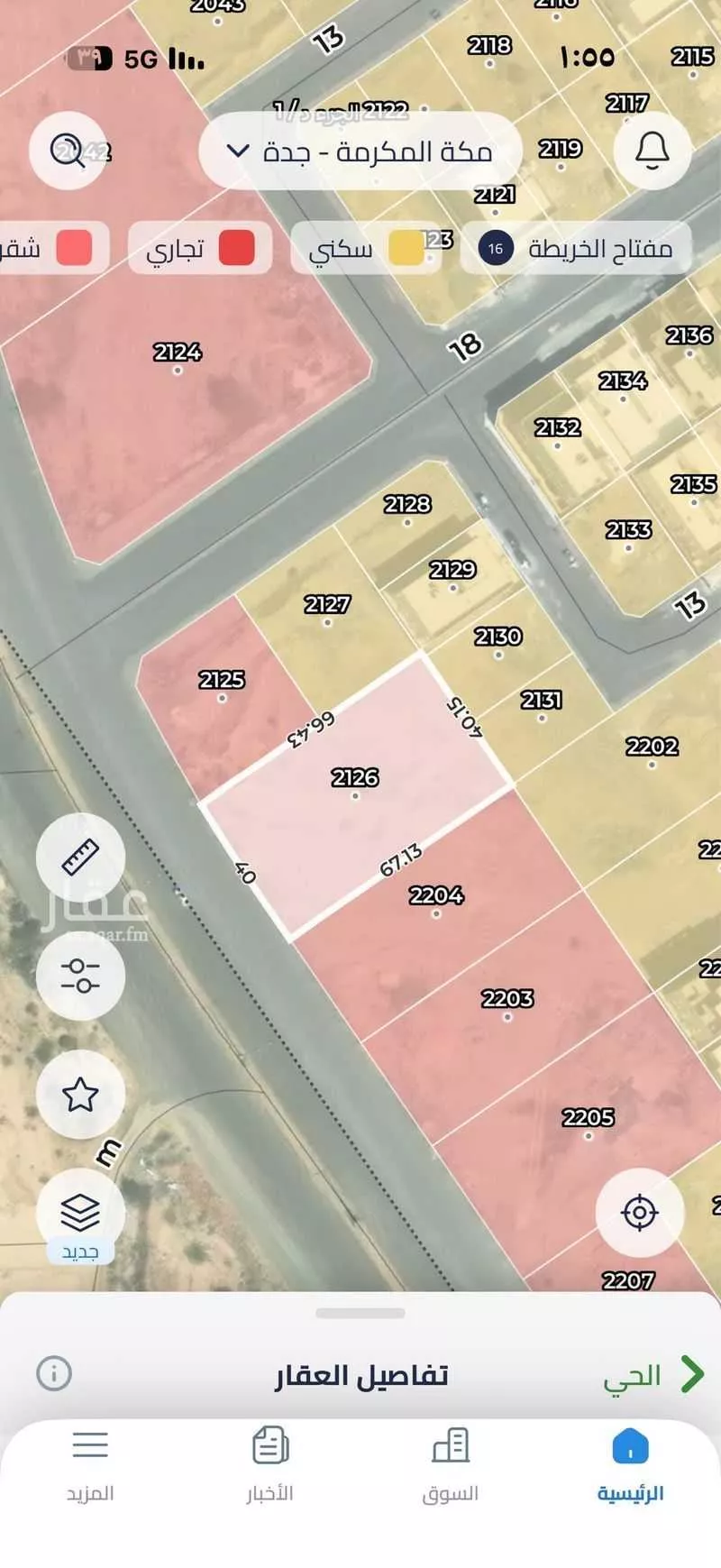
Task: Open the favorites star button
Action: tap(80, 1095)
